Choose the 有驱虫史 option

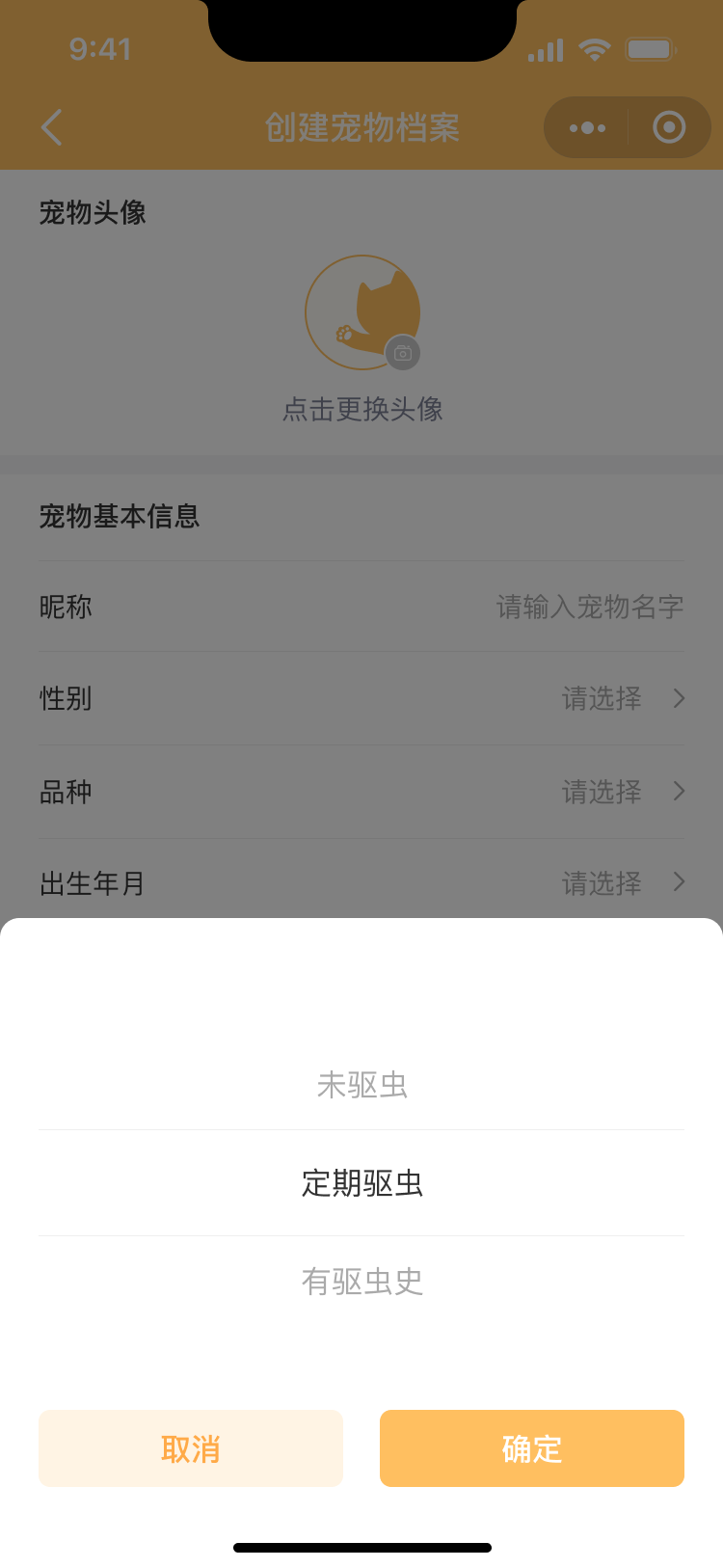click(361, 1282)
